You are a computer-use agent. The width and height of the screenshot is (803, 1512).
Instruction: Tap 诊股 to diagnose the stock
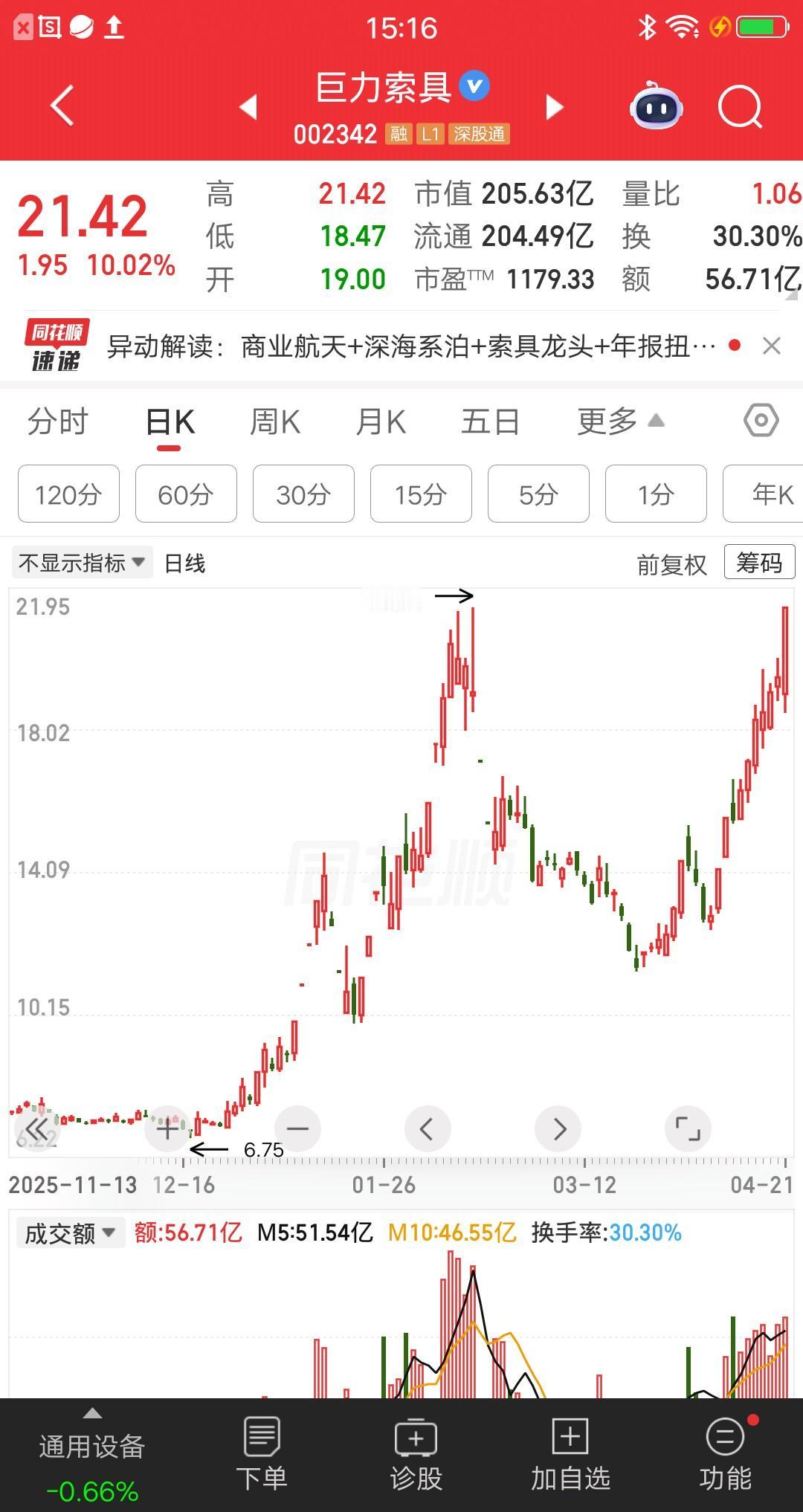tap(416, 1450)
